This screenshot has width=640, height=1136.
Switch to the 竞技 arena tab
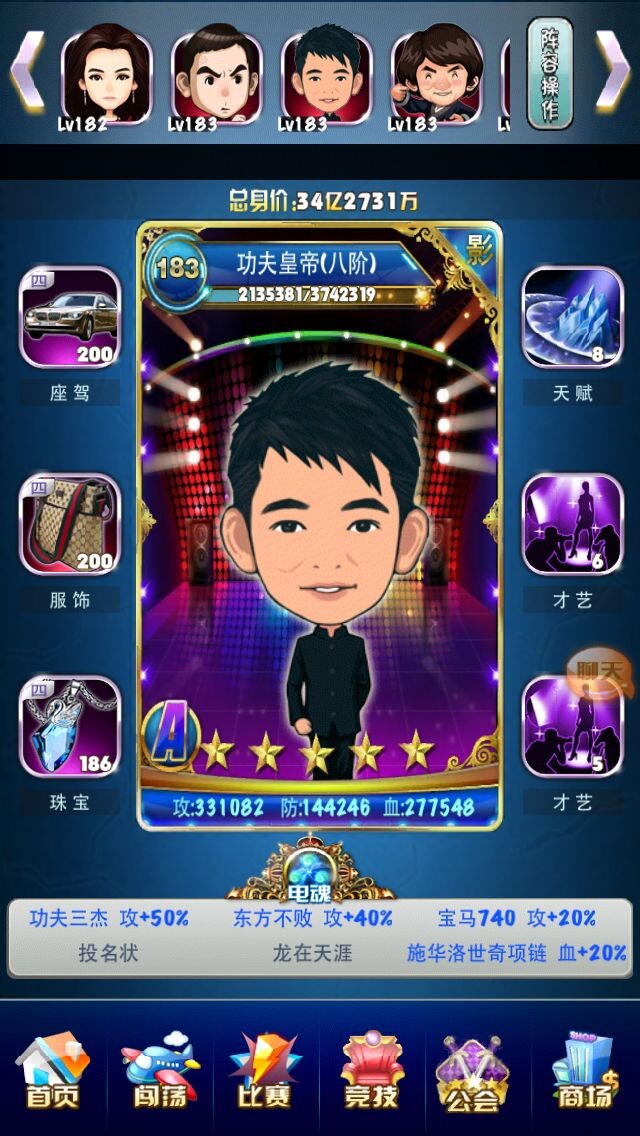coord(372,1072)
